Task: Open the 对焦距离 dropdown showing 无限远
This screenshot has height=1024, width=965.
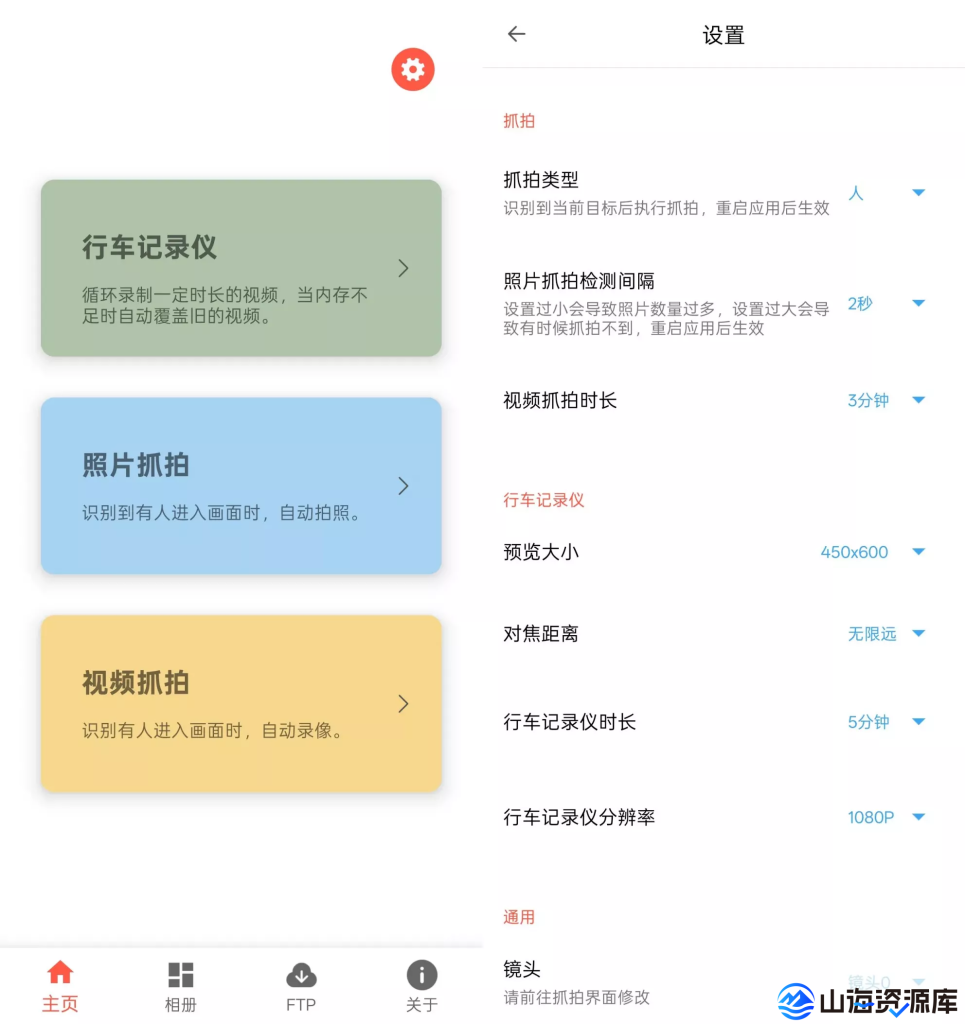Action: [x=917, y=633]
